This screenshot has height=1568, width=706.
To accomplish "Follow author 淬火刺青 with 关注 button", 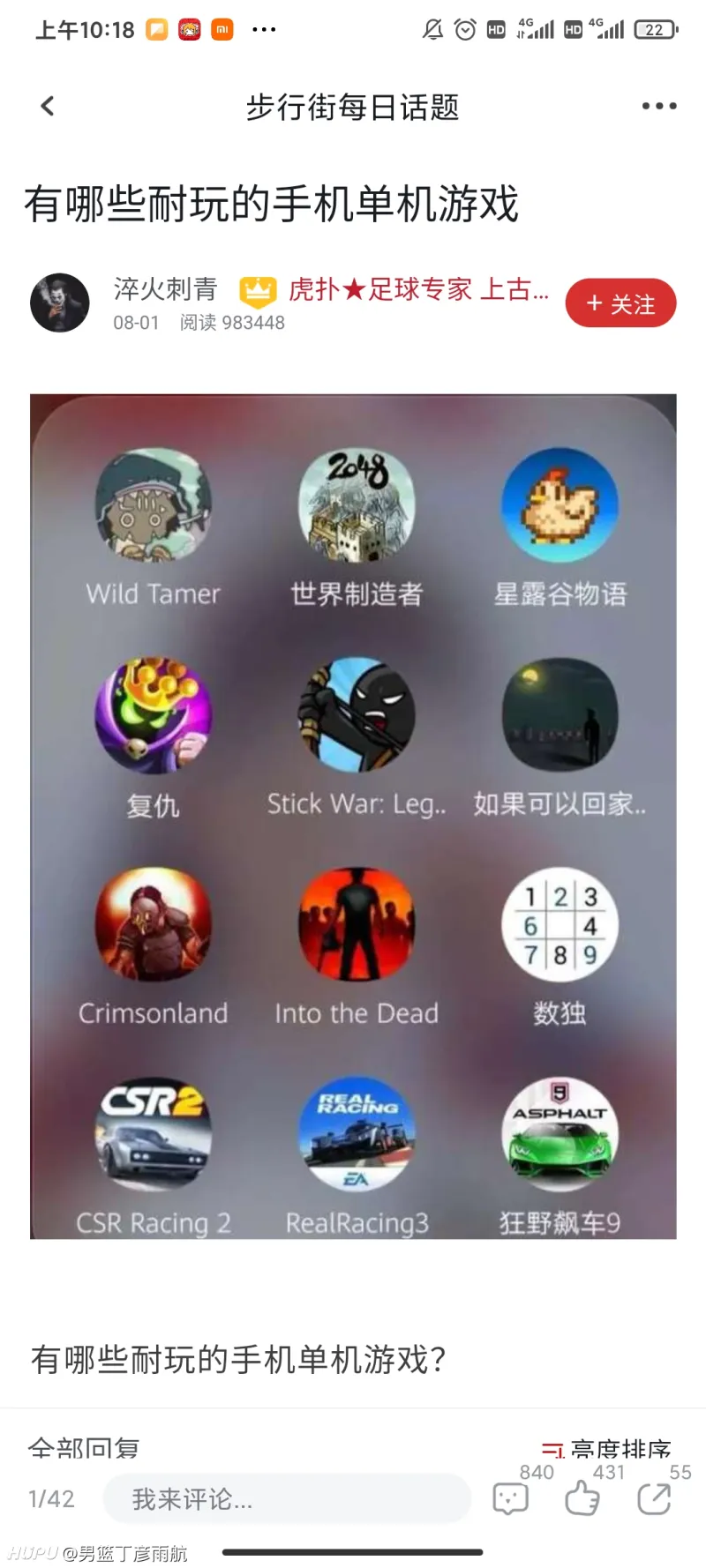I will tap(620, 303).
